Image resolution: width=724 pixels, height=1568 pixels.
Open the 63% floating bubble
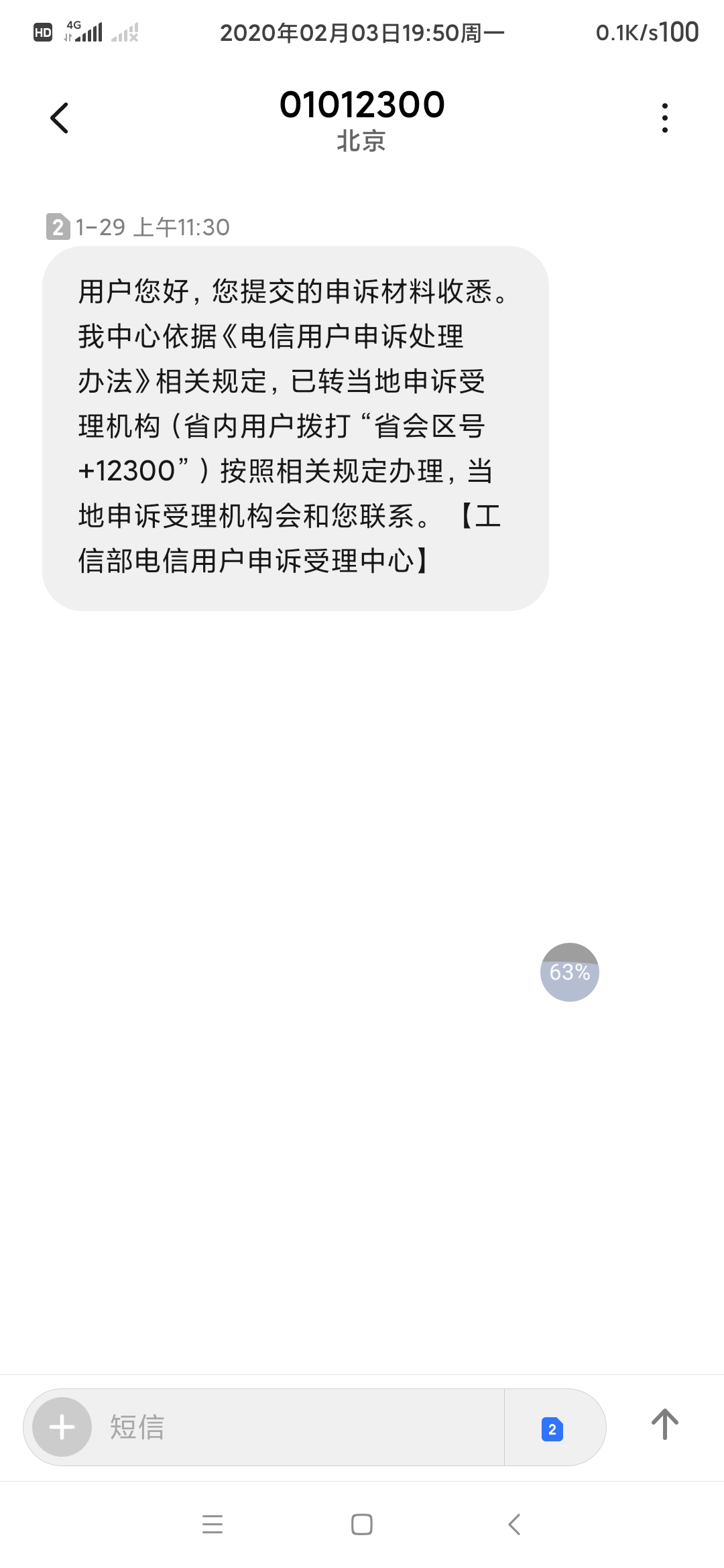coord(569,972)
